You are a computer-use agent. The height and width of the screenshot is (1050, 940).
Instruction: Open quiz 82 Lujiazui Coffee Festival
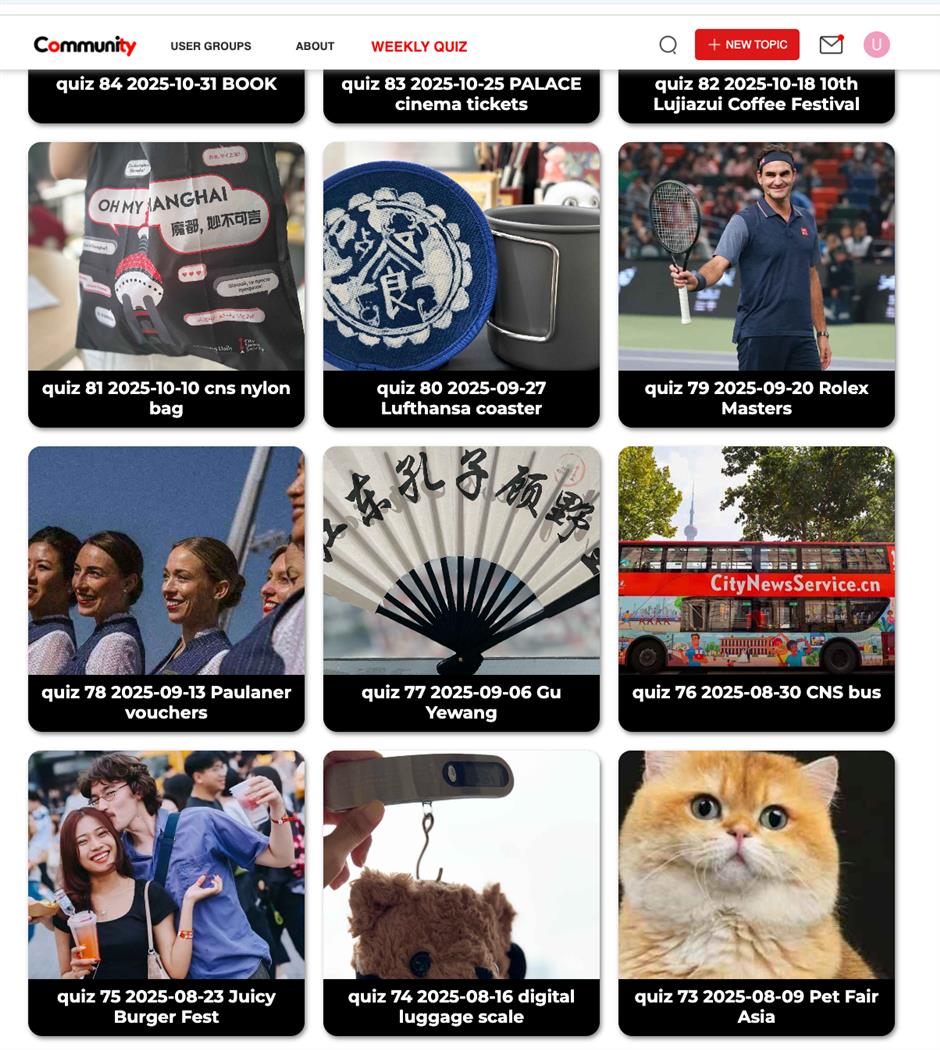pos(756,94)
